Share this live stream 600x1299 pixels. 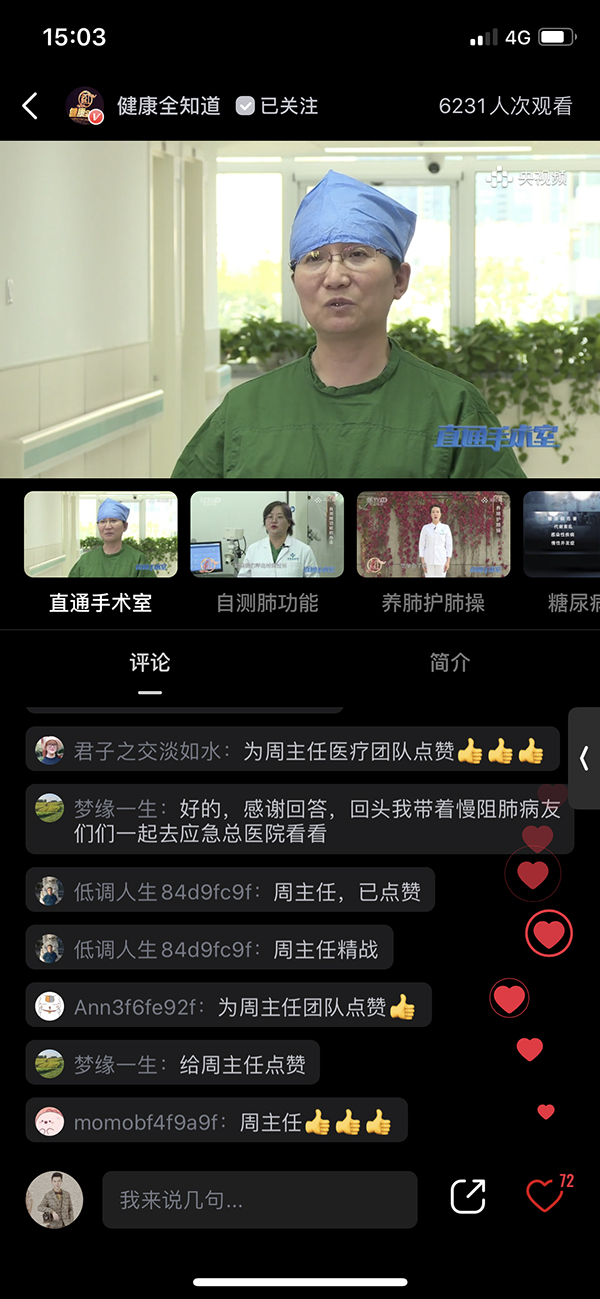468,1197
